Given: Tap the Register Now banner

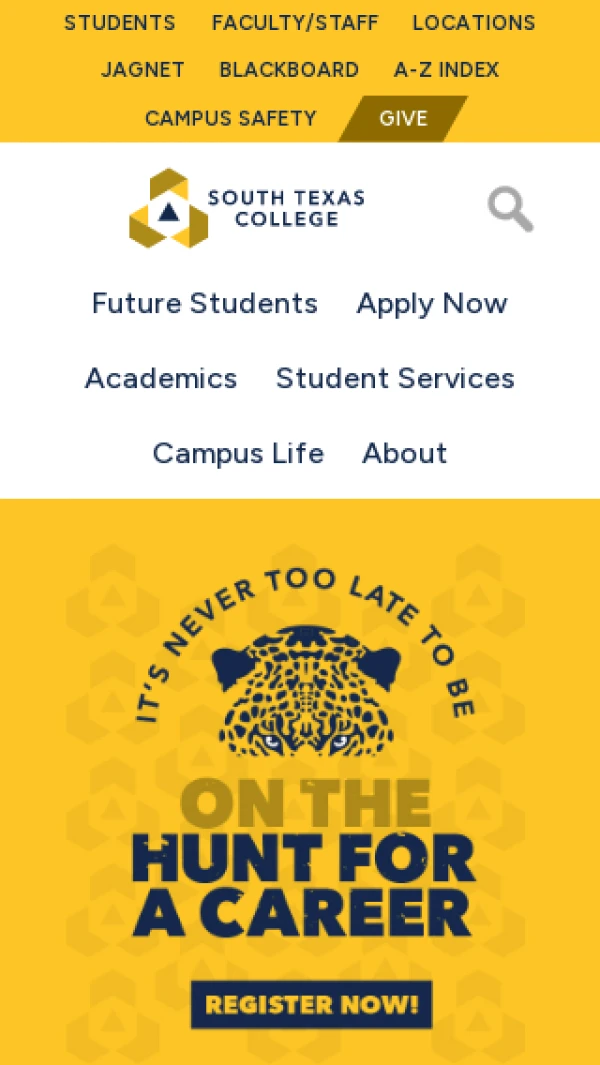Looking at the screenshot, I should tap(312, 1004).
